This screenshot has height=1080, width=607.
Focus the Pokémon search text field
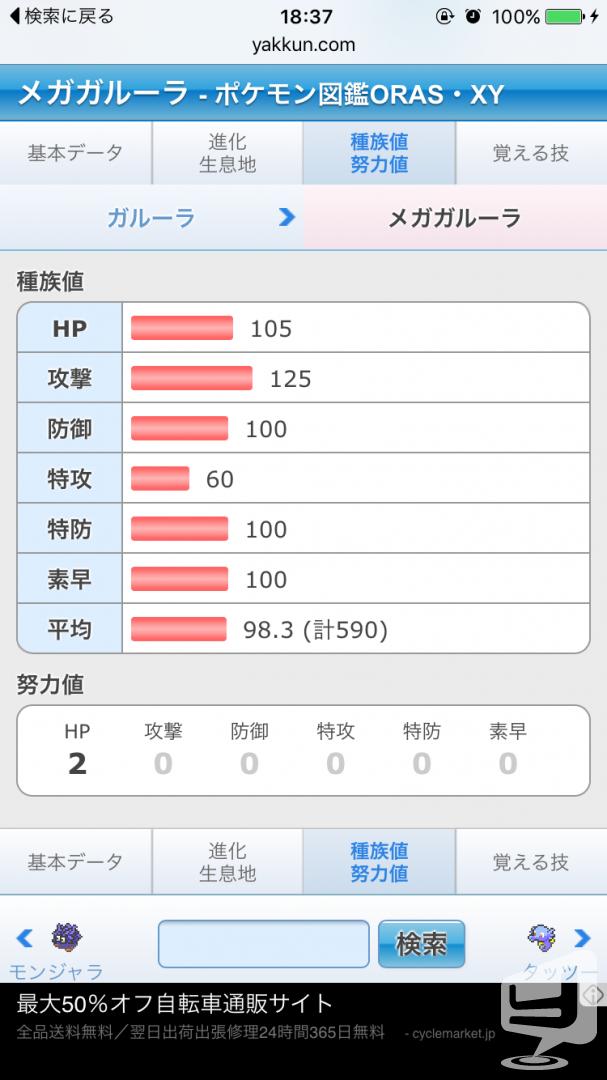click(264, 944)
